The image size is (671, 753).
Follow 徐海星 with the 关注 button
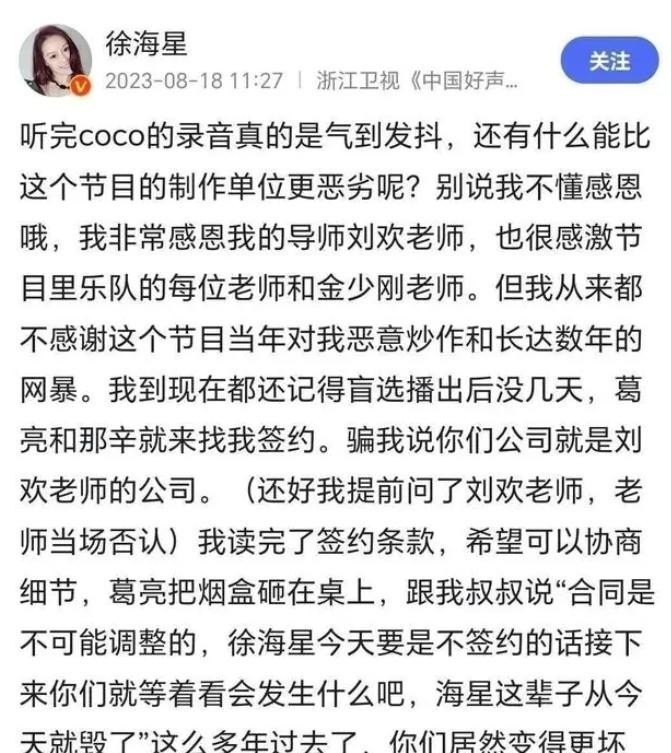[609, 61]
